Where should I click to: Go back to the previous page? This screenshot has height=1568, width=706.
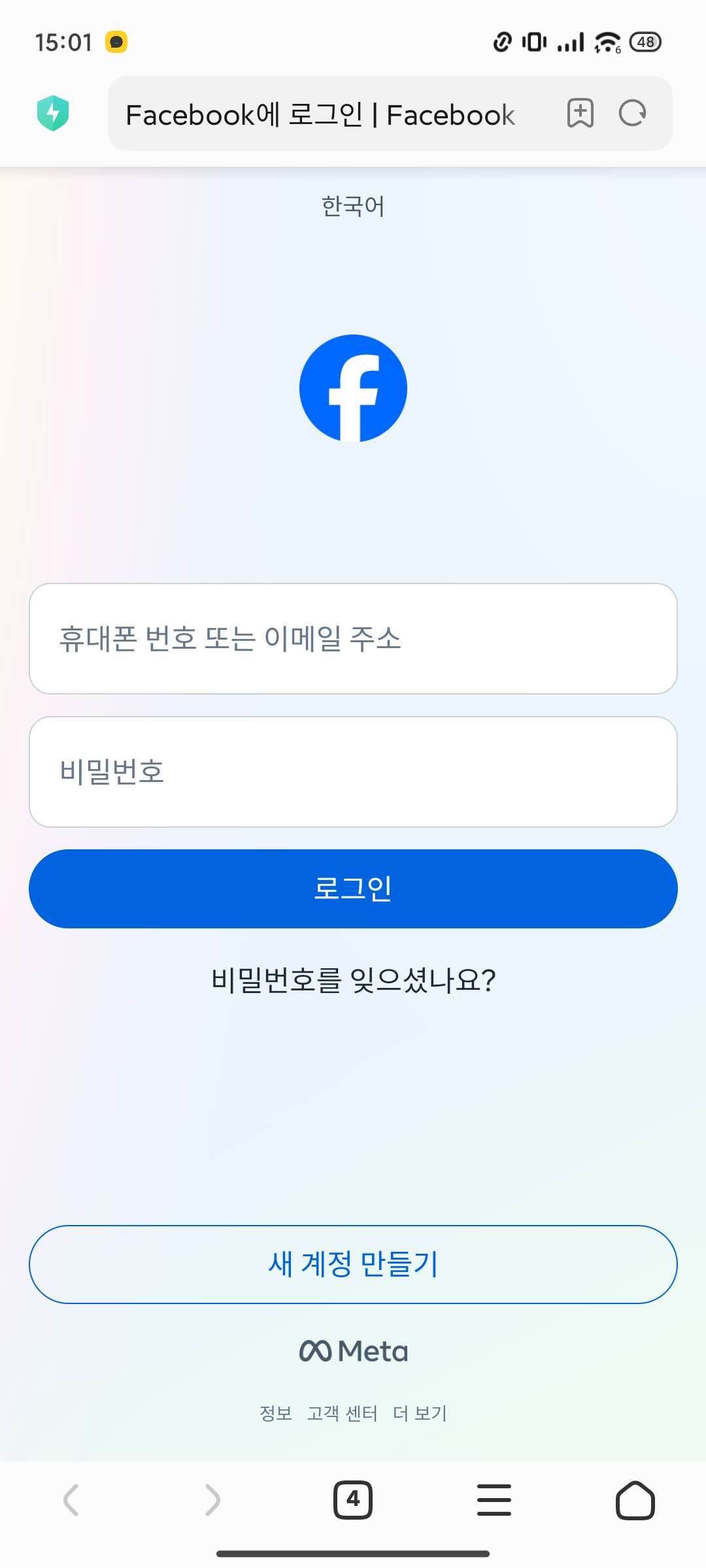point(71,1499)
